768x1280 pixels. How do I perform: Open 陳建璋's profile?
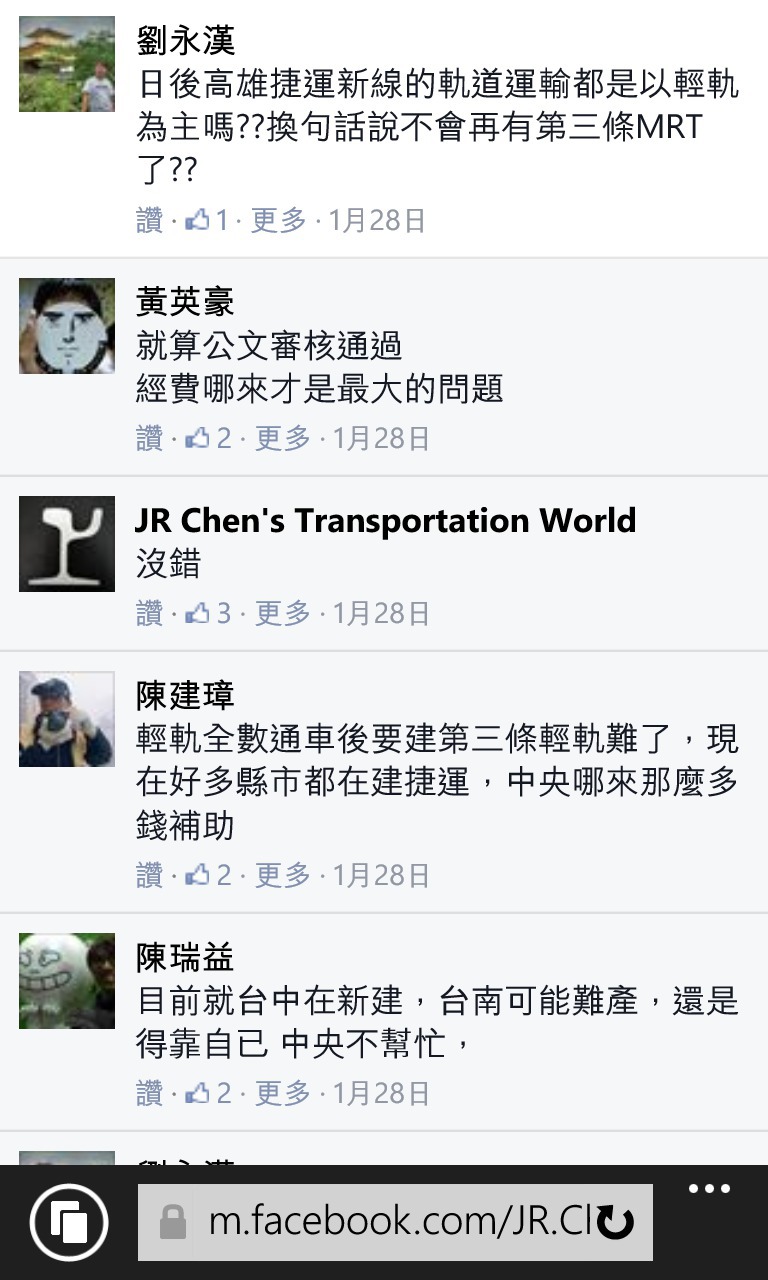[186, 695]
